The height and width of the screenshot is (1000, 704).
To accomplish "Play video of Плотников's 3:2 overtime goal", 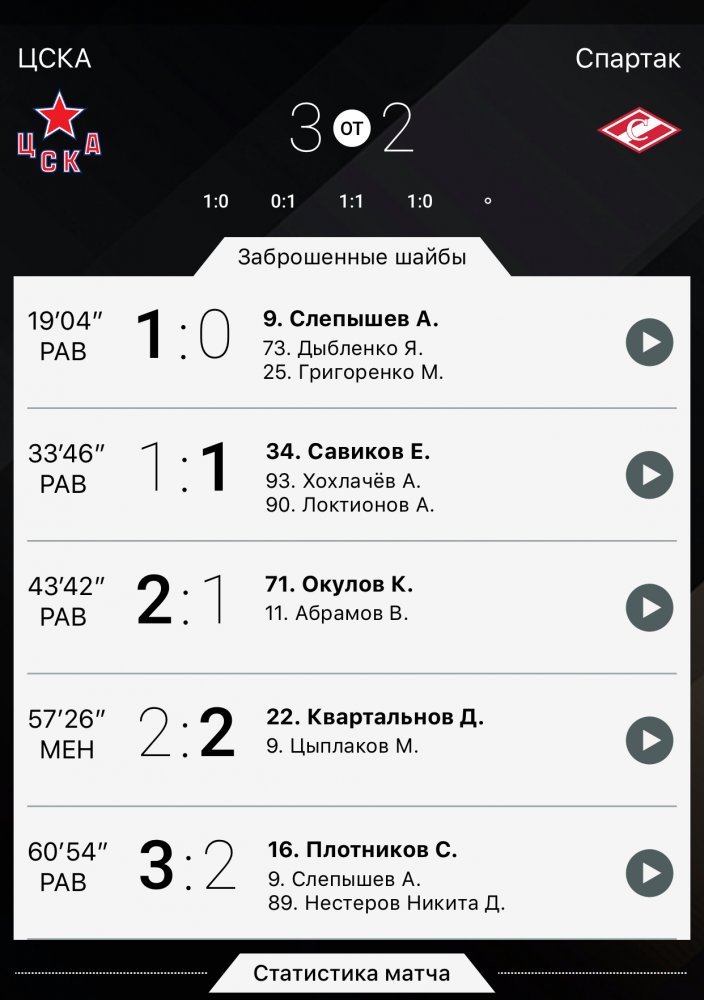I will (x=650, y=873).
